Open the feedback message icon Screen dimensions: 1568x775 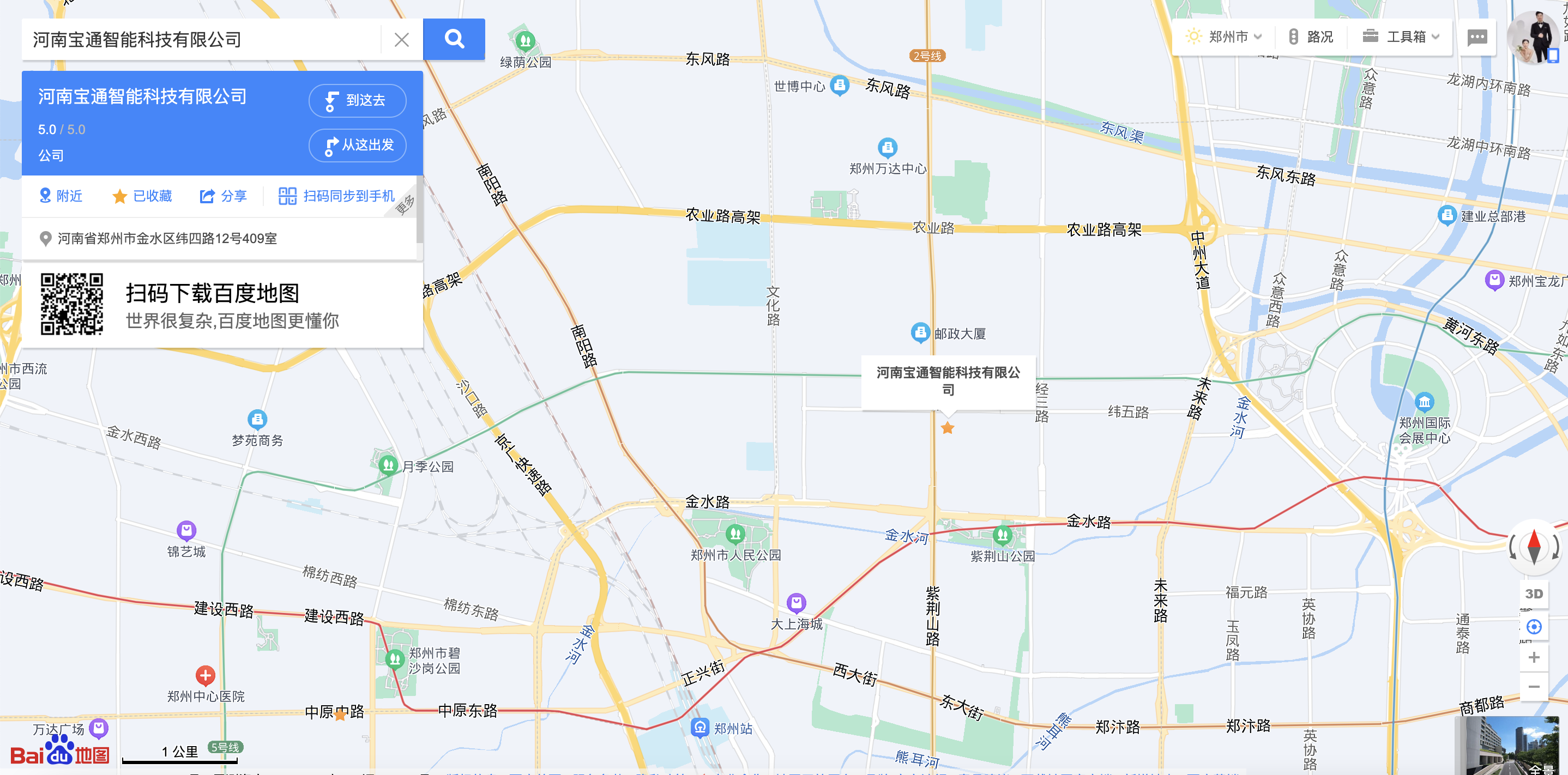coord(1477,38)
